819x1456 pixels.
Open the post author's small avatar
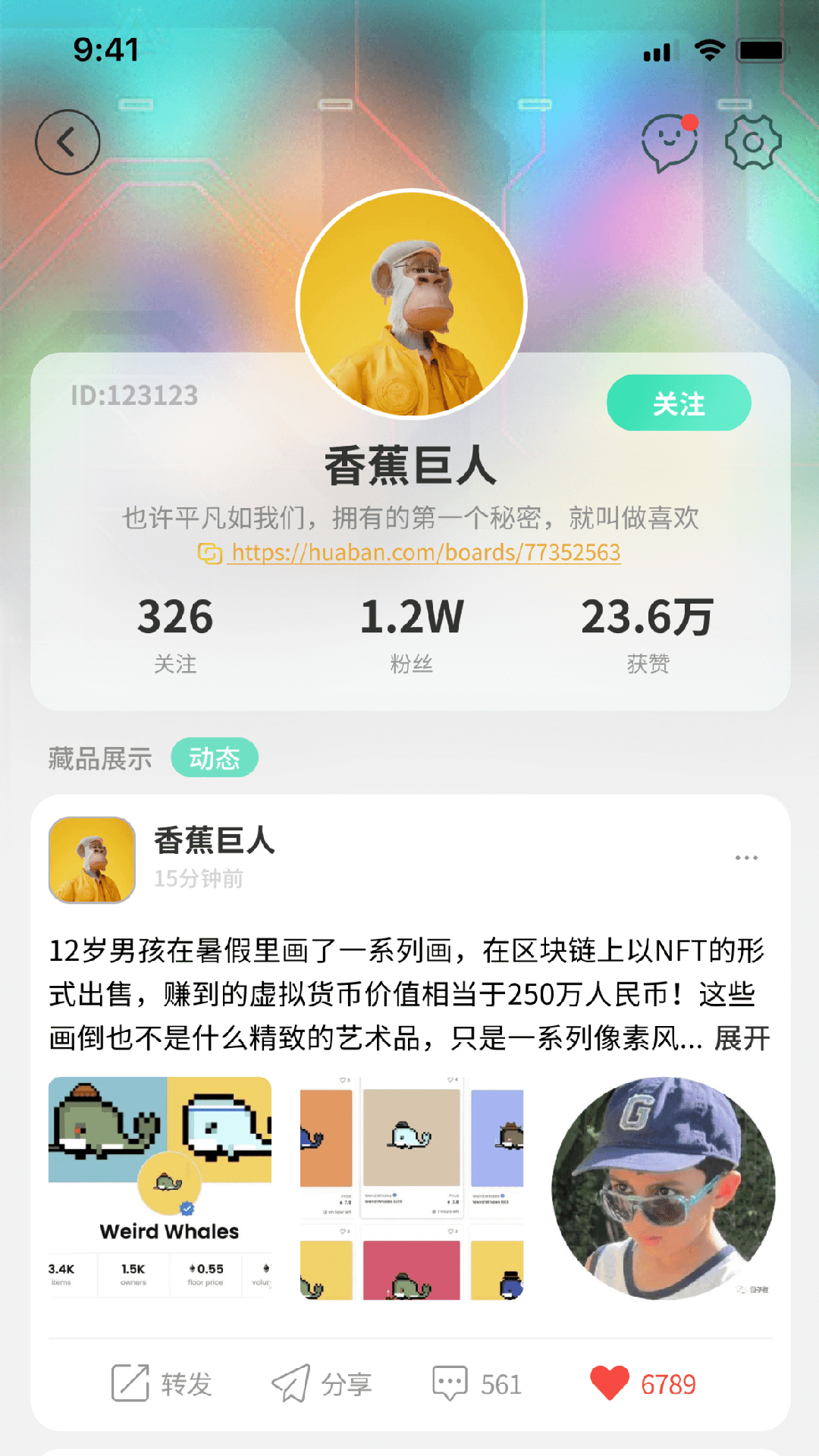92,860
